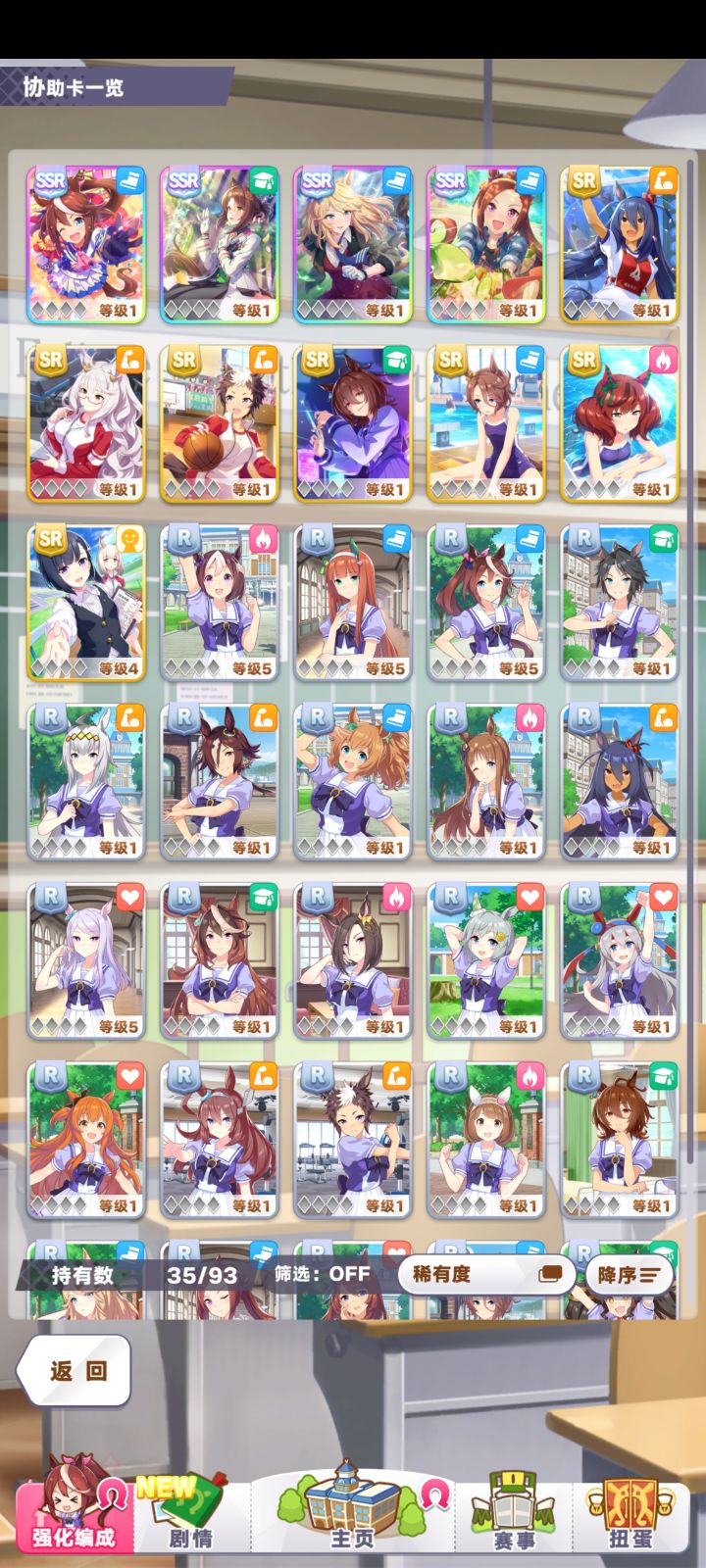Screen dimensions: 706x1568
Task: Open the 降序 descending sort selector
Action: coord(630,1274)
